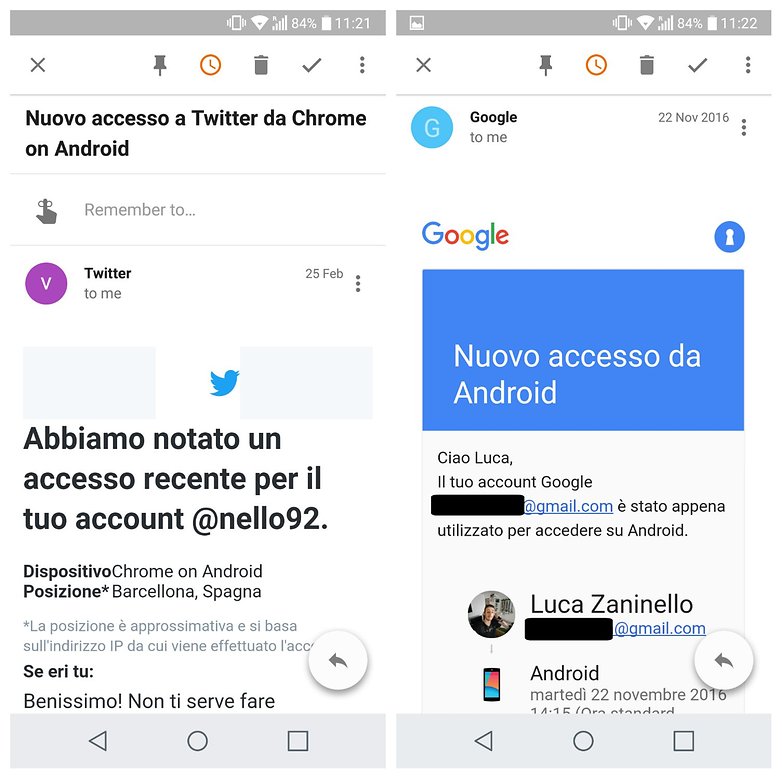Image resolution: width=782 pixels, height=779 pixels.
Task: Snooze the Twitter email with the clock
Action: (210, 65)
